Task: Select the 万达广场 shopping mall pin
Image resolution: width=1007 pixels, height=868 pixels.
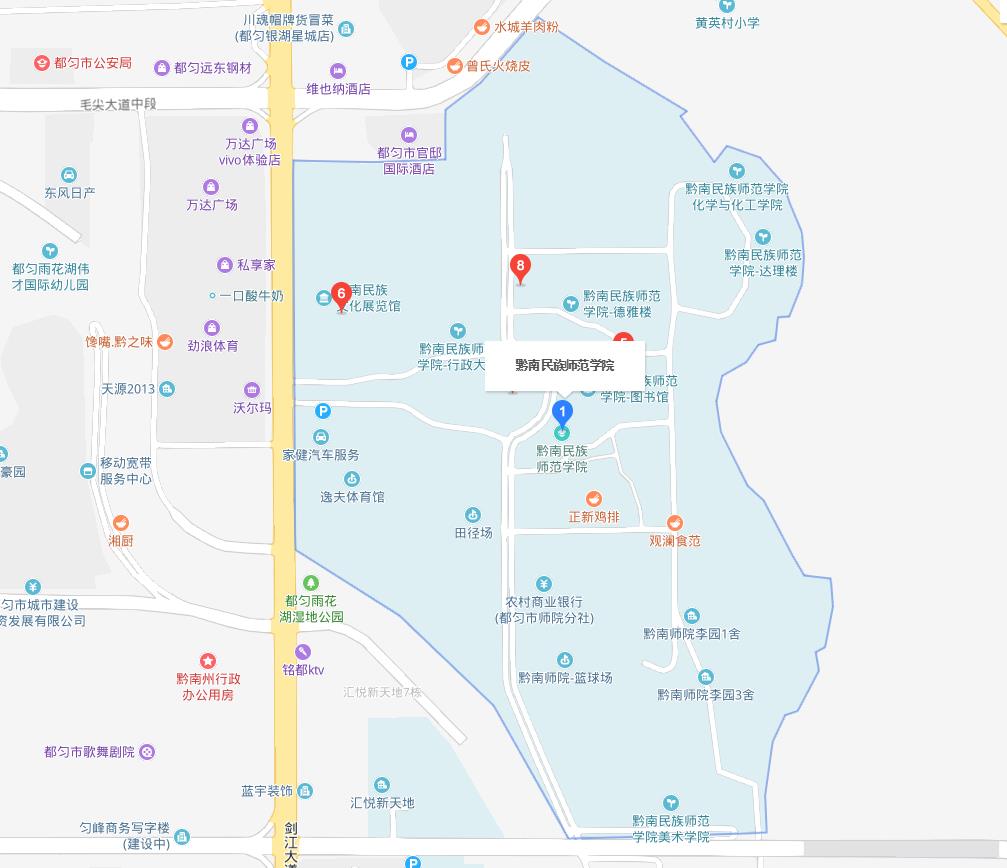Action: tap(211, 187)
